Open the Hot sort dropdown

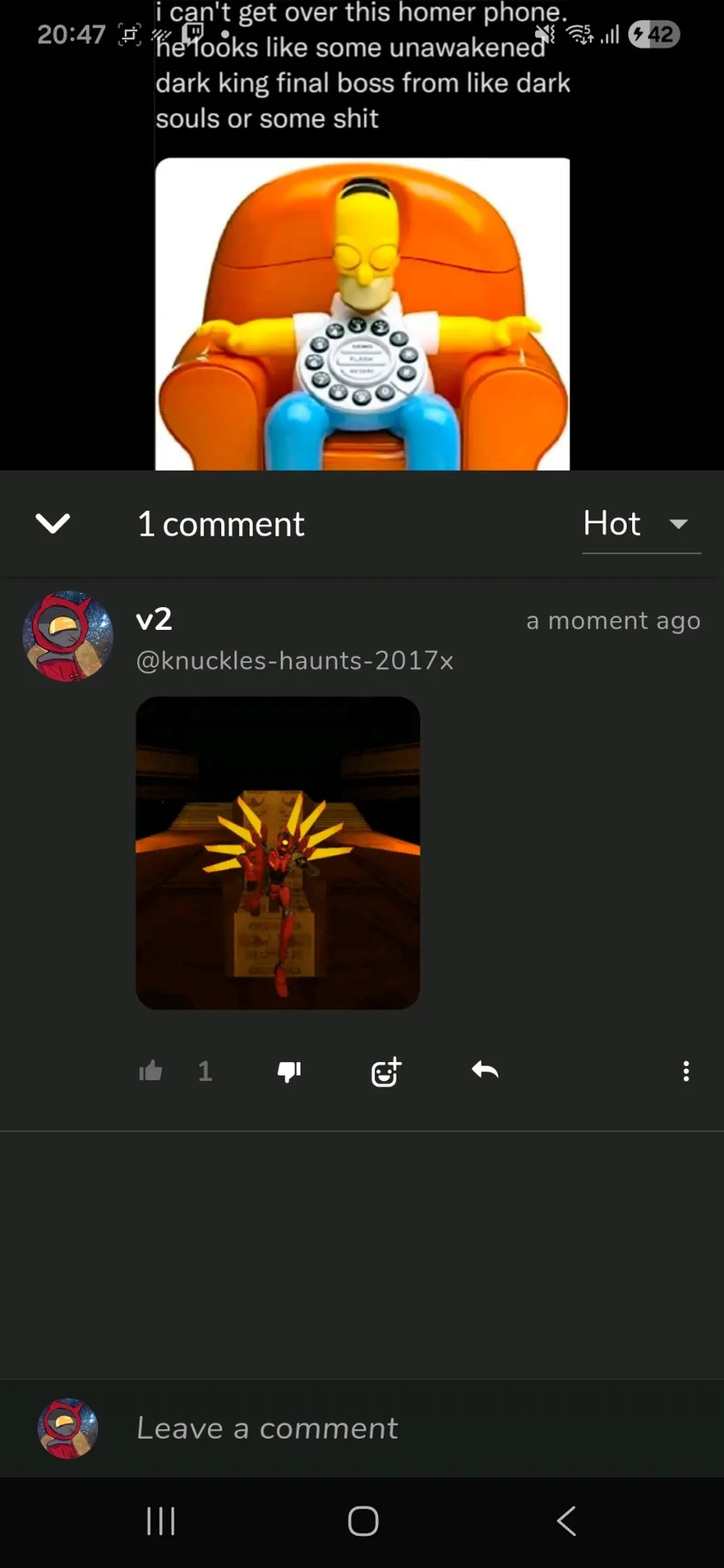tap(640, 524)
